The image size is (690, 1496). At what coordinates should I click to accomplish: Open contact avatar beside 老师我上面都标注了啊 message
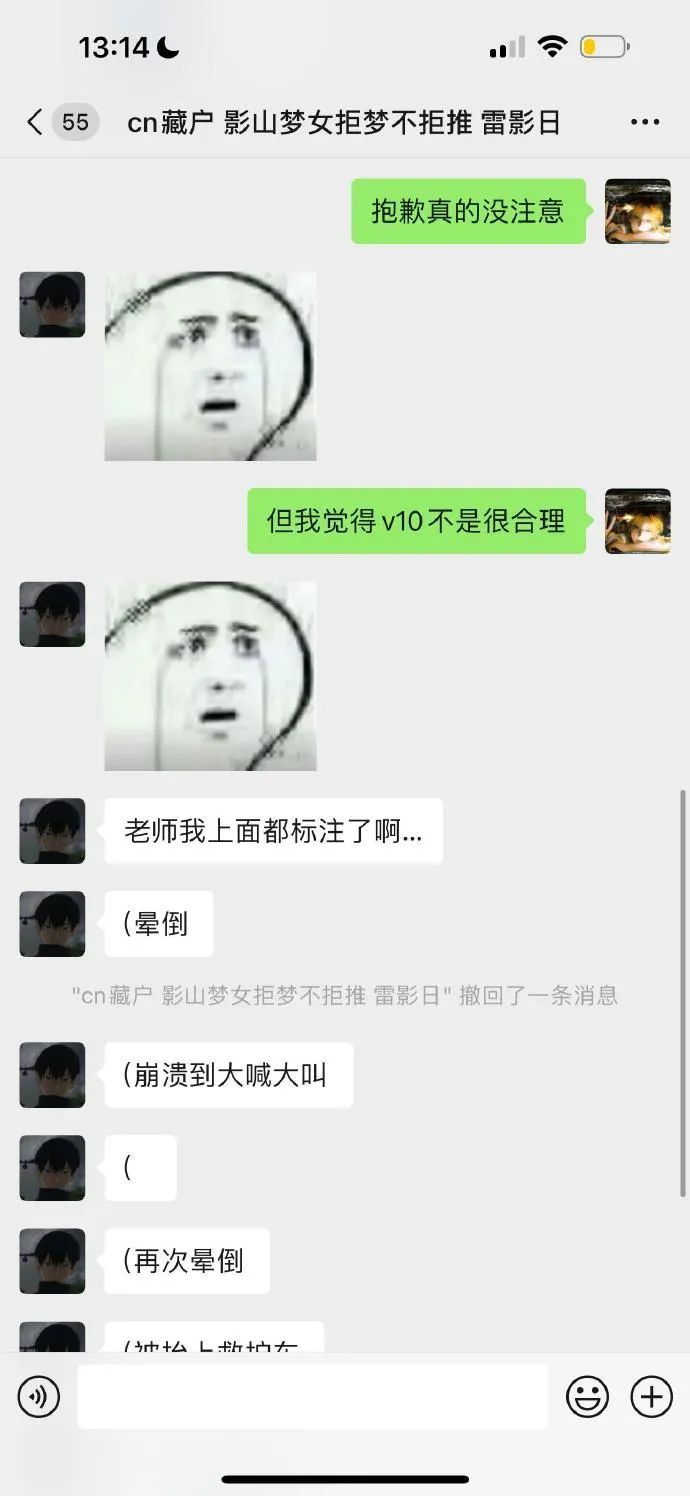coord(52,831)
